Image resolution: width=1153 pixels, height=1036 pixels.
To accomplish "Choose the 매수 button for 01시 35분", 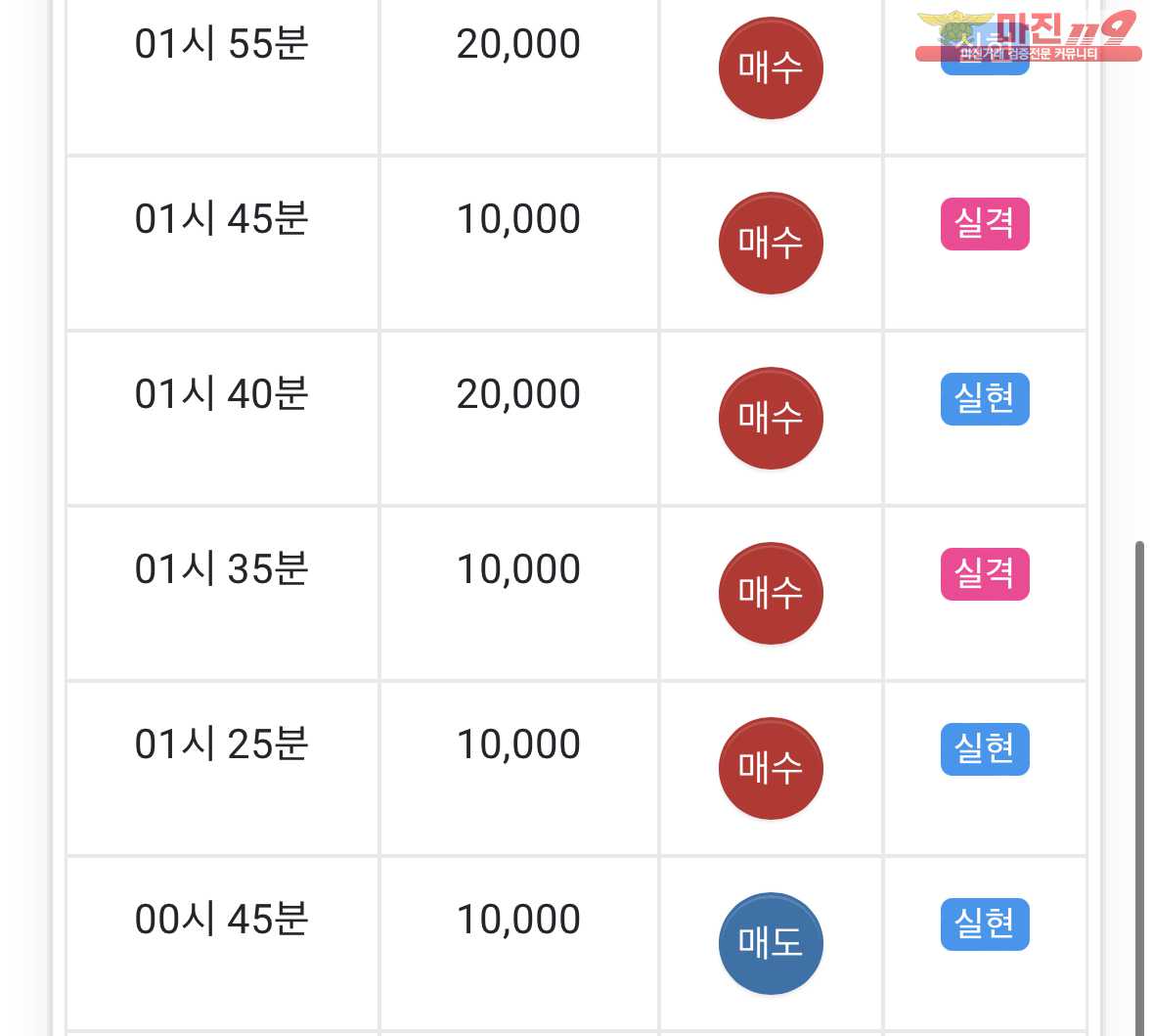I will [x=771, y=593].
